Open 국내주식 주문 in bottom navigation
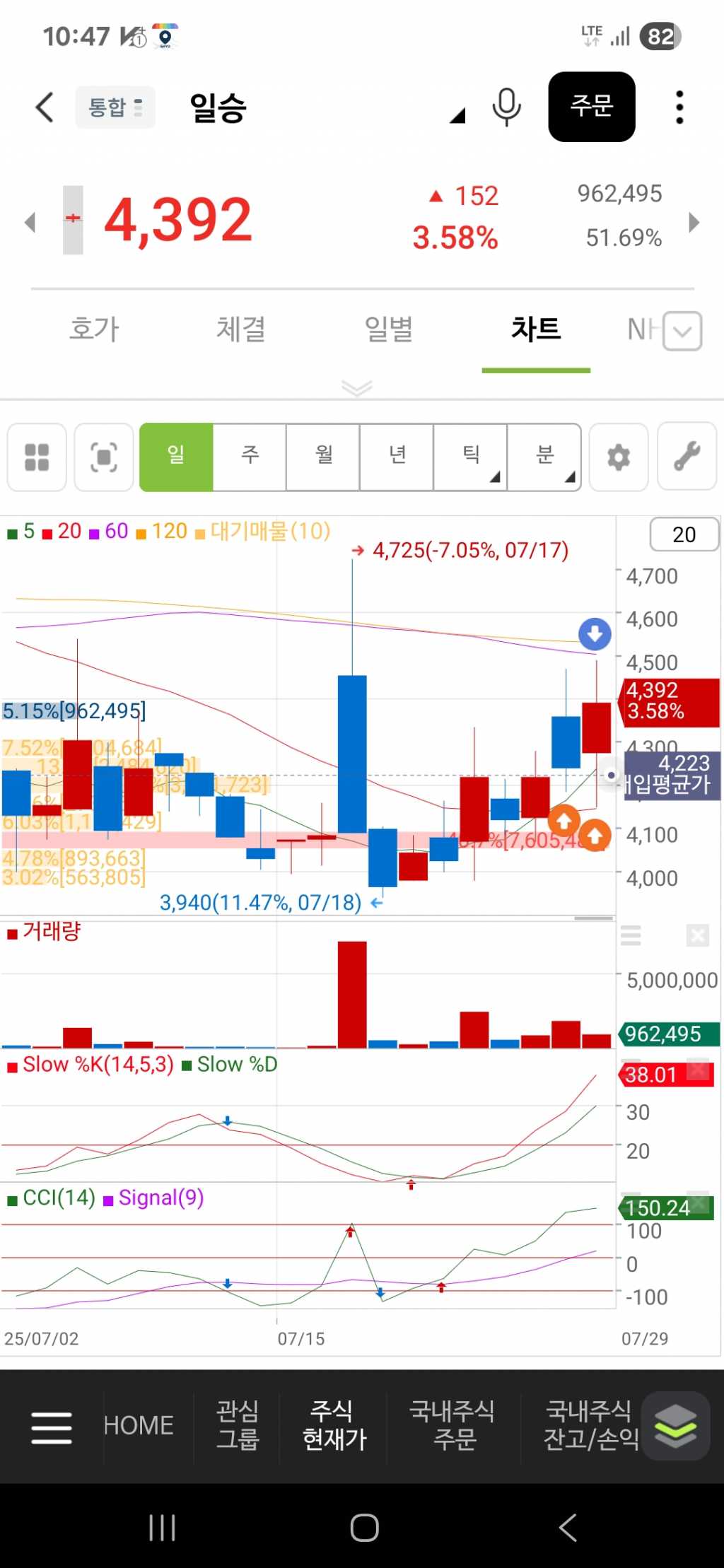The width and height of the screenshot is (724, 1568). point(452,1425)
